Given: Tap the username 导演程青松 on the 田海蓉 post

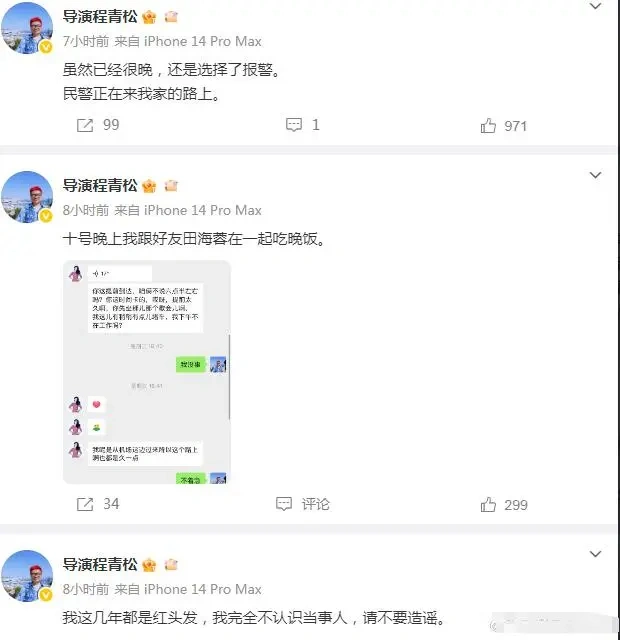Looking at the screenshot, I should [x=100, y=185].
